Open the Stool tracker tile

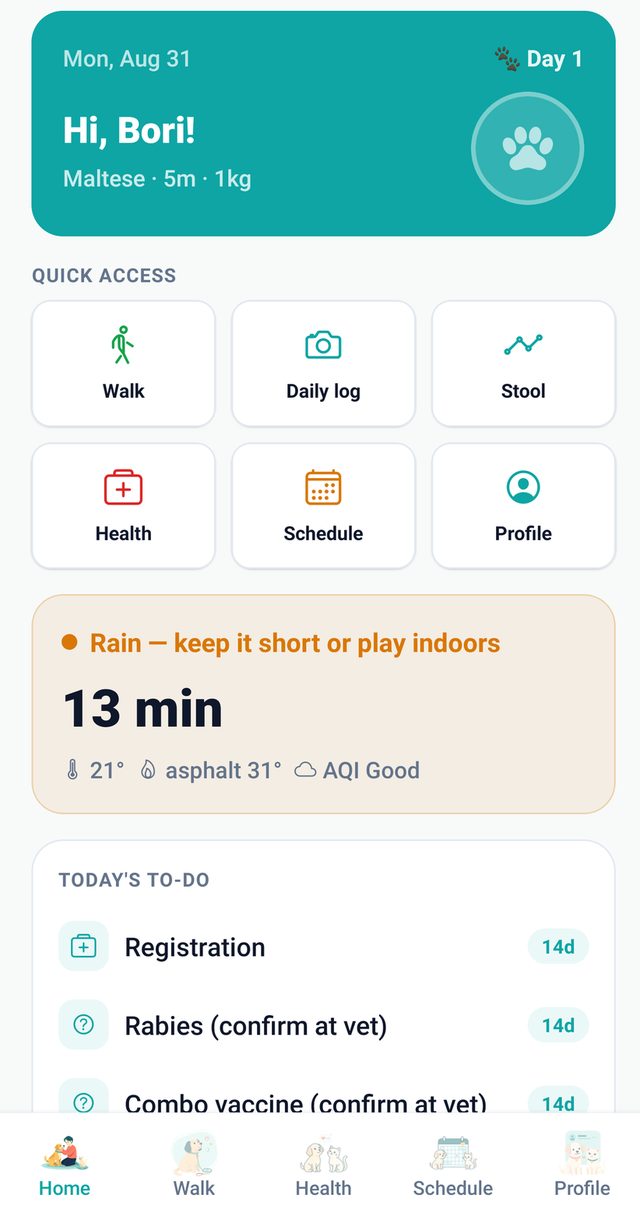[523, 364]
